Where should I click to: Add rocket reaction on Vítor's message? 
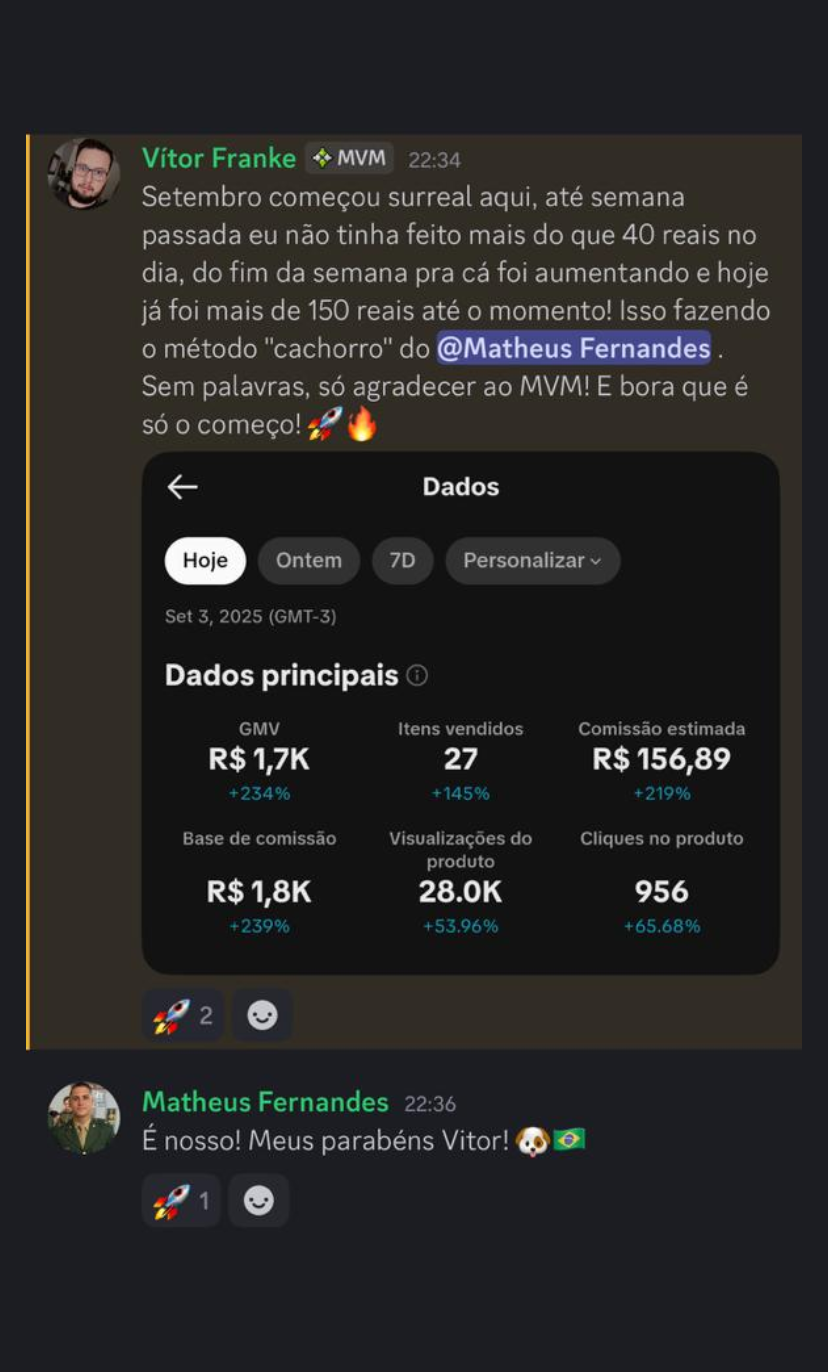tap(183, 1016)
